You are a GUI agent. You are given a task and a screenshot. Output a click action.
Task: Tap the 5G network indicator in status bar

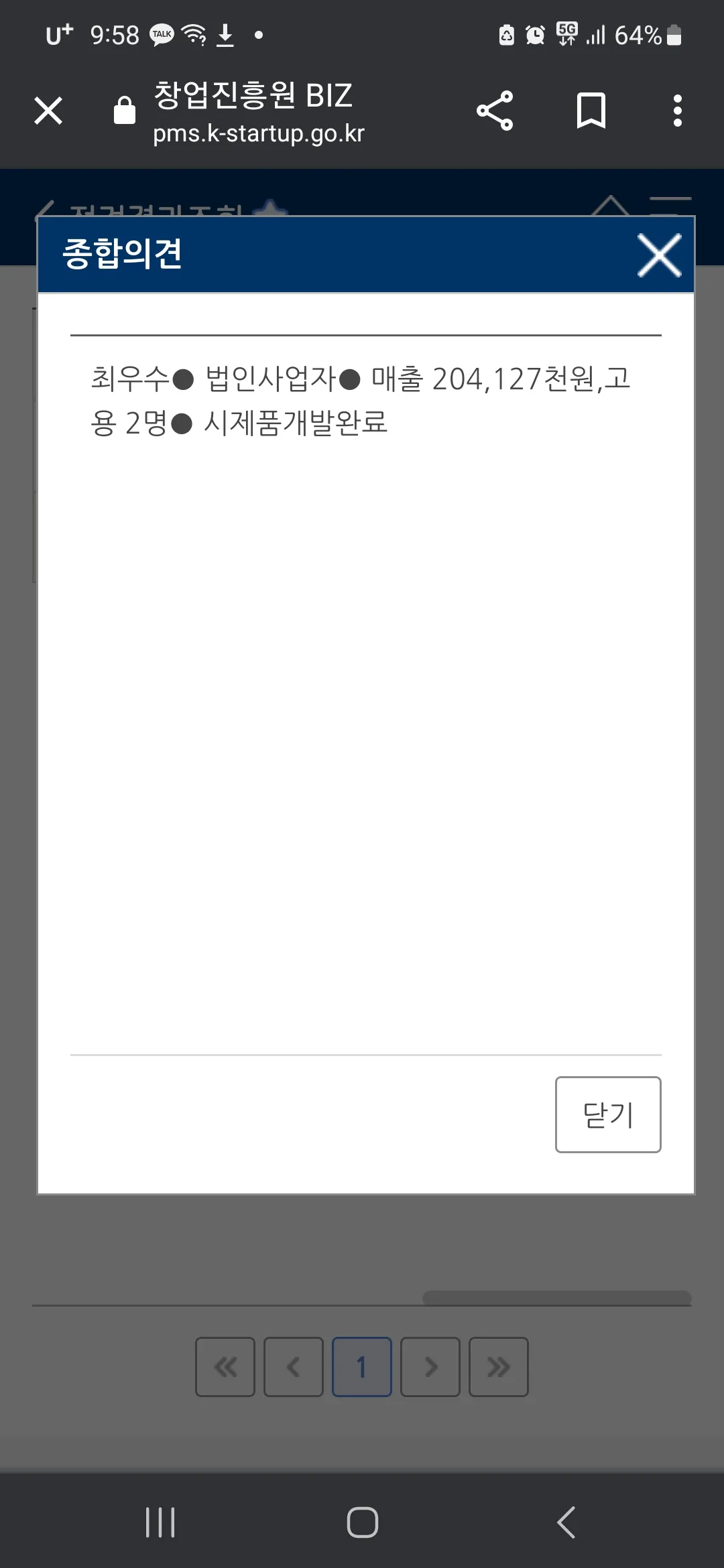(x=565, y=34)
